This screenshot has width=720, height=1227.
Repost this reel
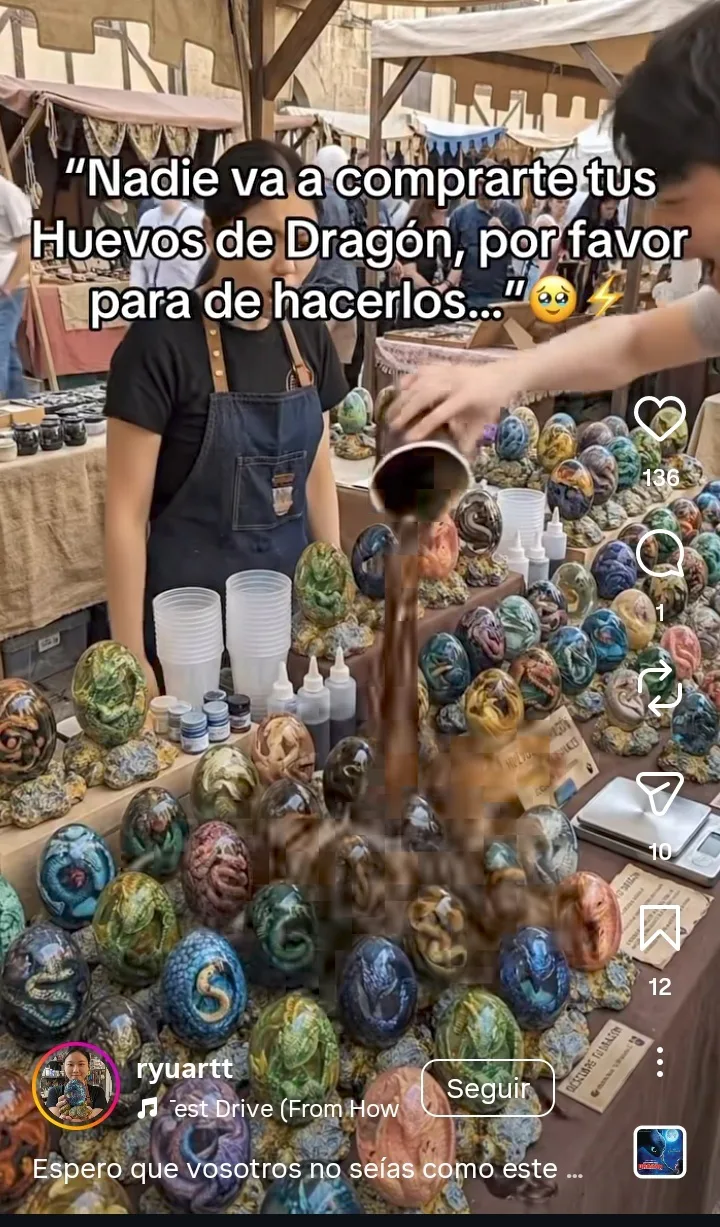coord(660,688)
